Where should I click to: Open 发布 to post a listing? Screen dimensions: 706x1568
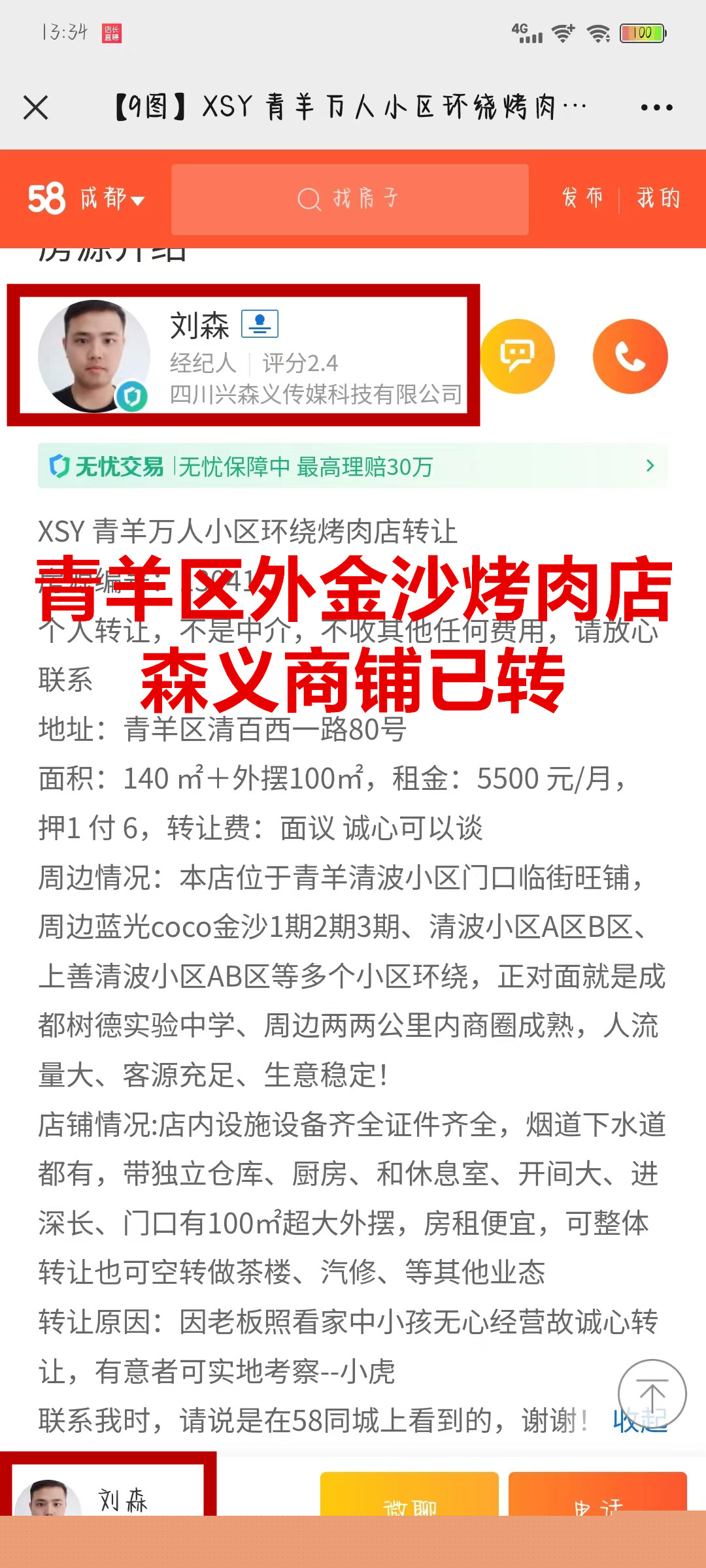(x=582, y=198)
